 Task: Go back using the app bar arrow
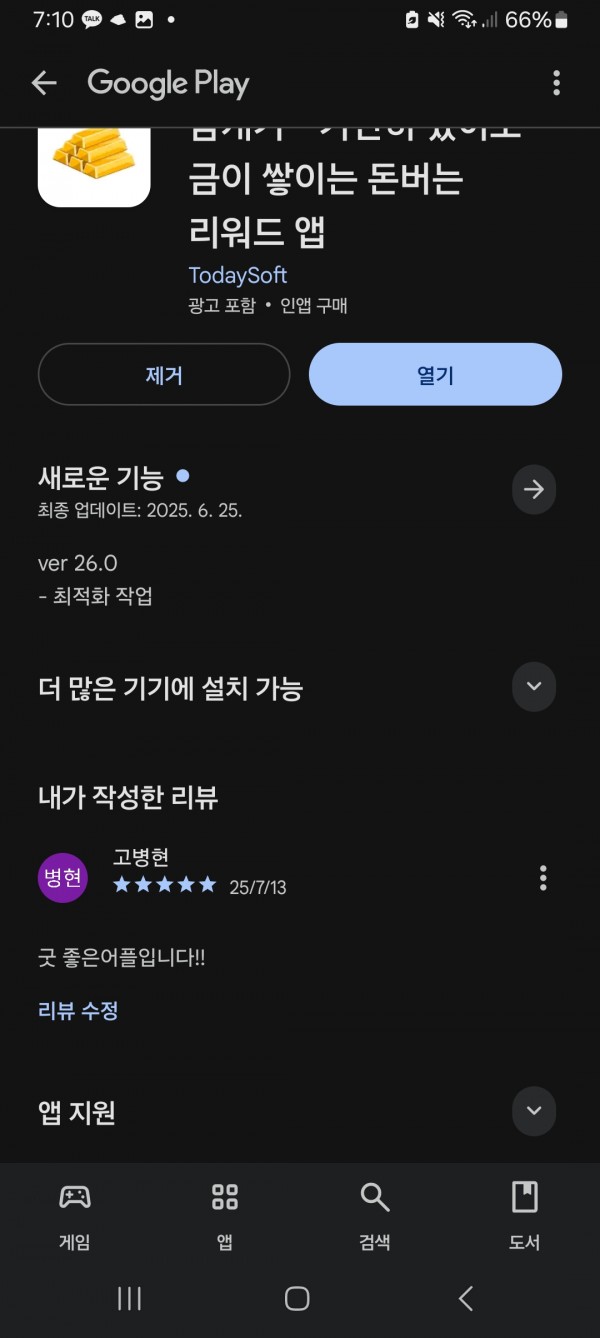click(44, 83)
